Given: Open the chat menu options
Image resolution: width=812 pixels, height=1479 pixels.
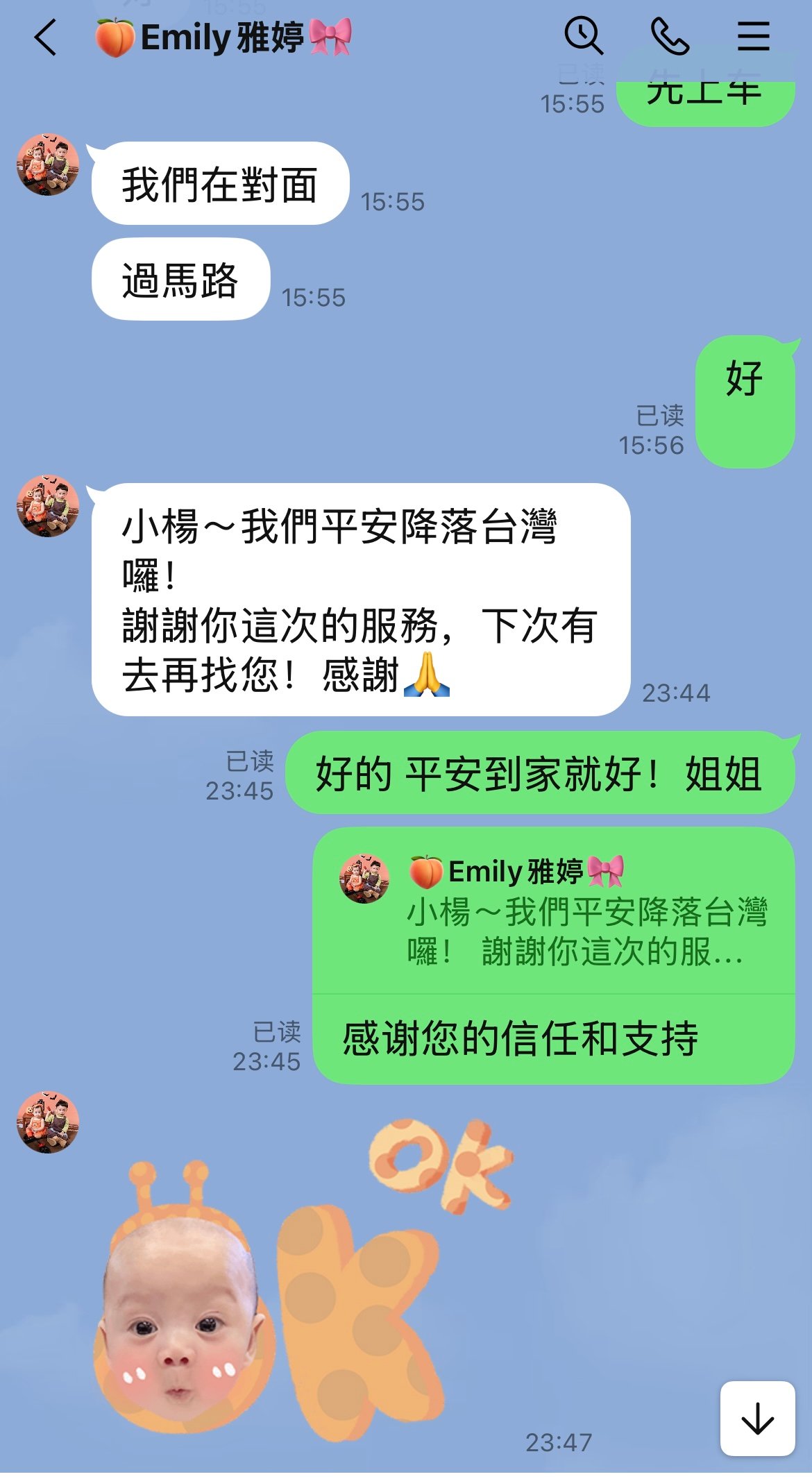Looking at the screenshot, I should 753,36.
